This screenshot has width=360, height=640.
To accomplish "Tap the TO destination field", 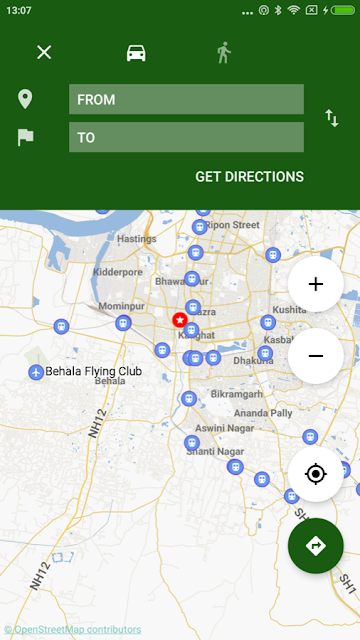I will pyautogui.click(x=186, y=137).
